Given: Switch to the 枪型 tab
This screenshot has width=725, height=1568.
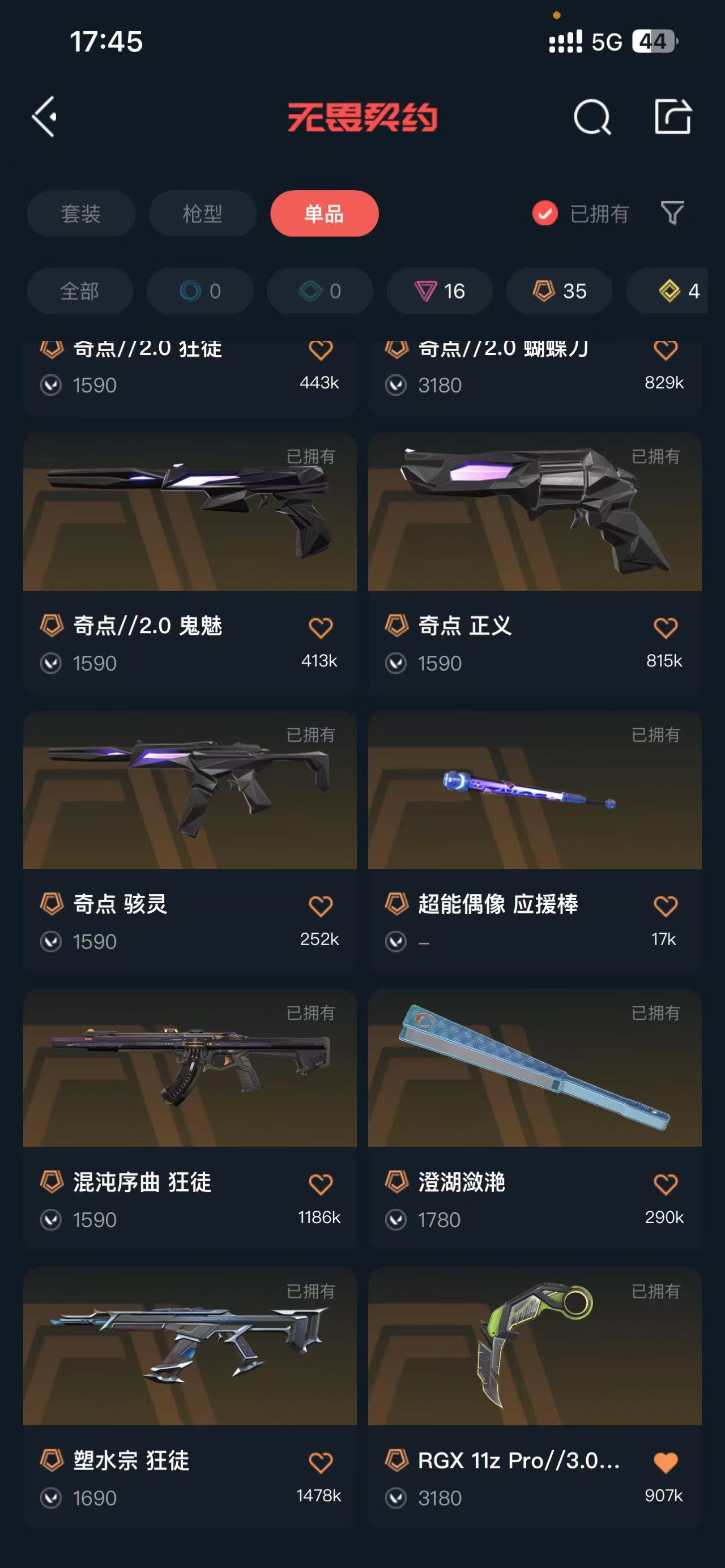Looking at the screenshot, I should pyautogui.click(x=203, y=213).
